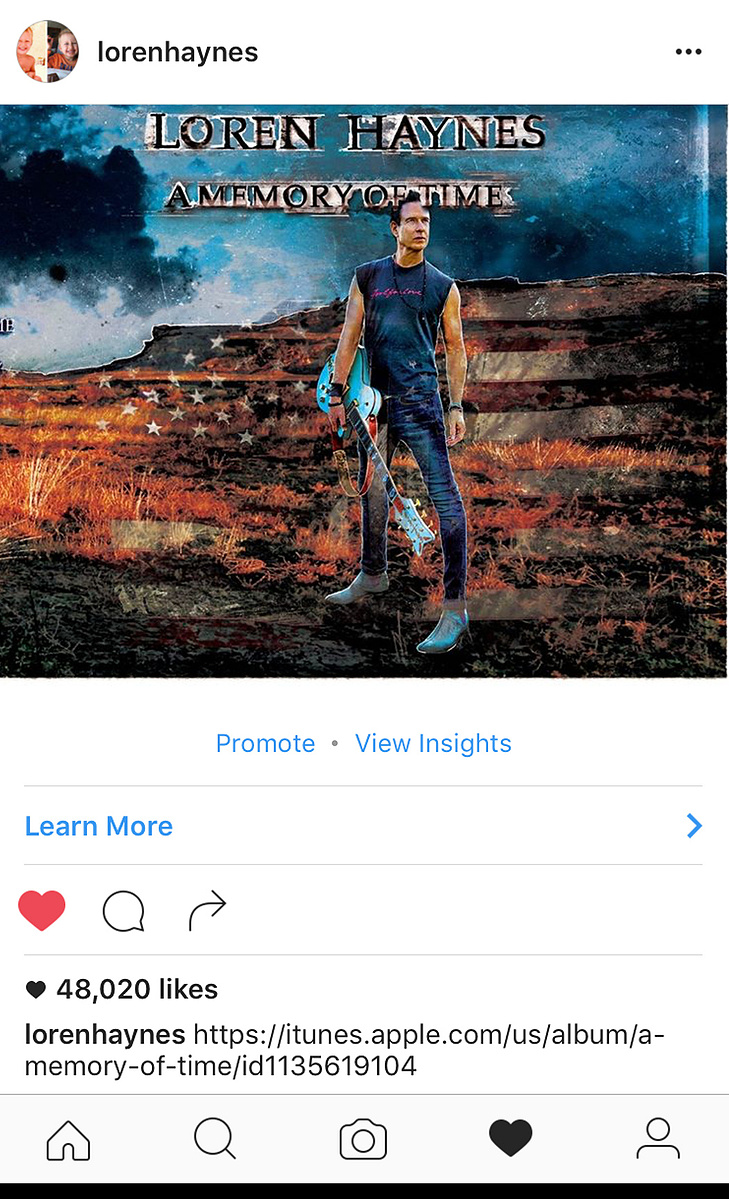Switch to the activity heart tab

(510, 1138)
